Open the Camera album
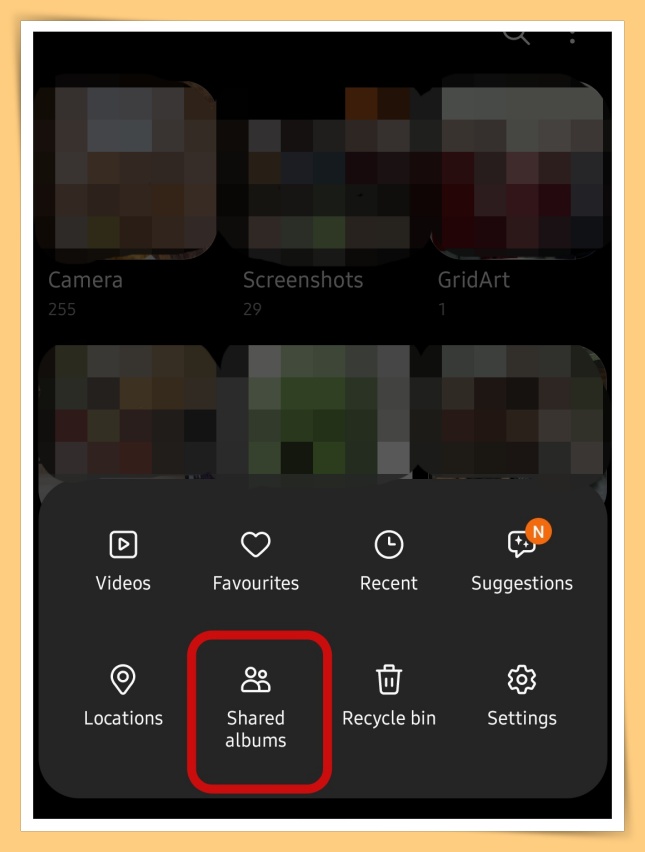Viewport: 645px width, 852px height. click(127, 170)
